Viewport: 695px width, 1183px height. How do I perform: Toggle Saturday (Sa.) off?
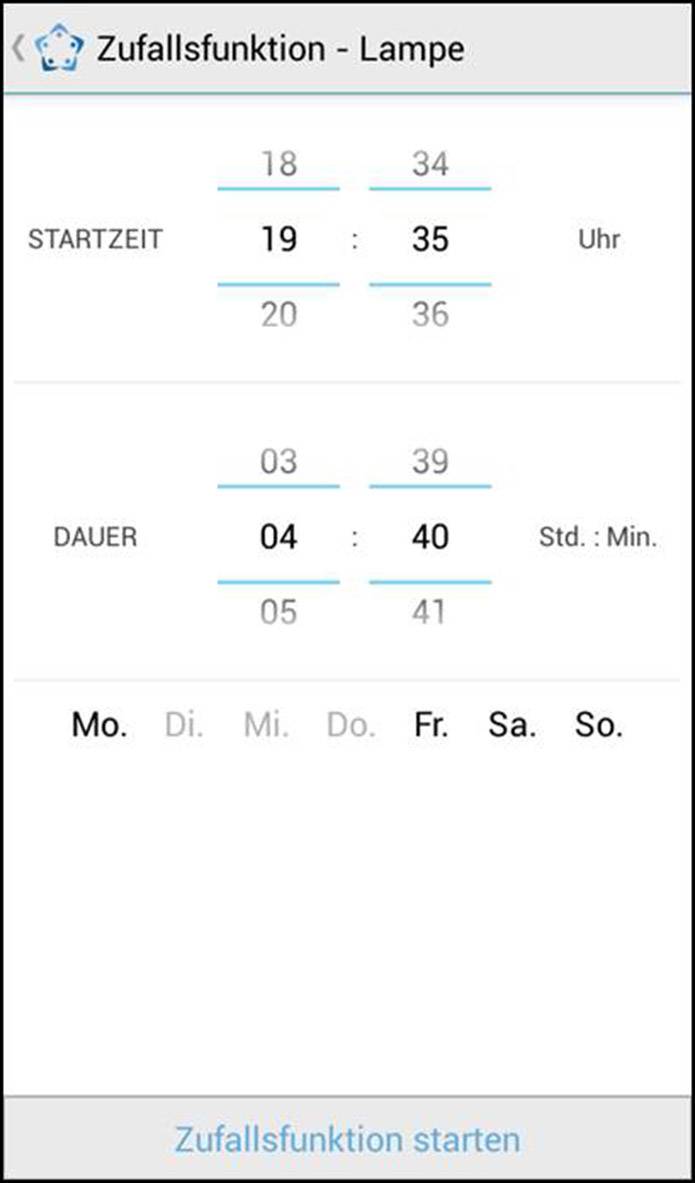[512, 726]
